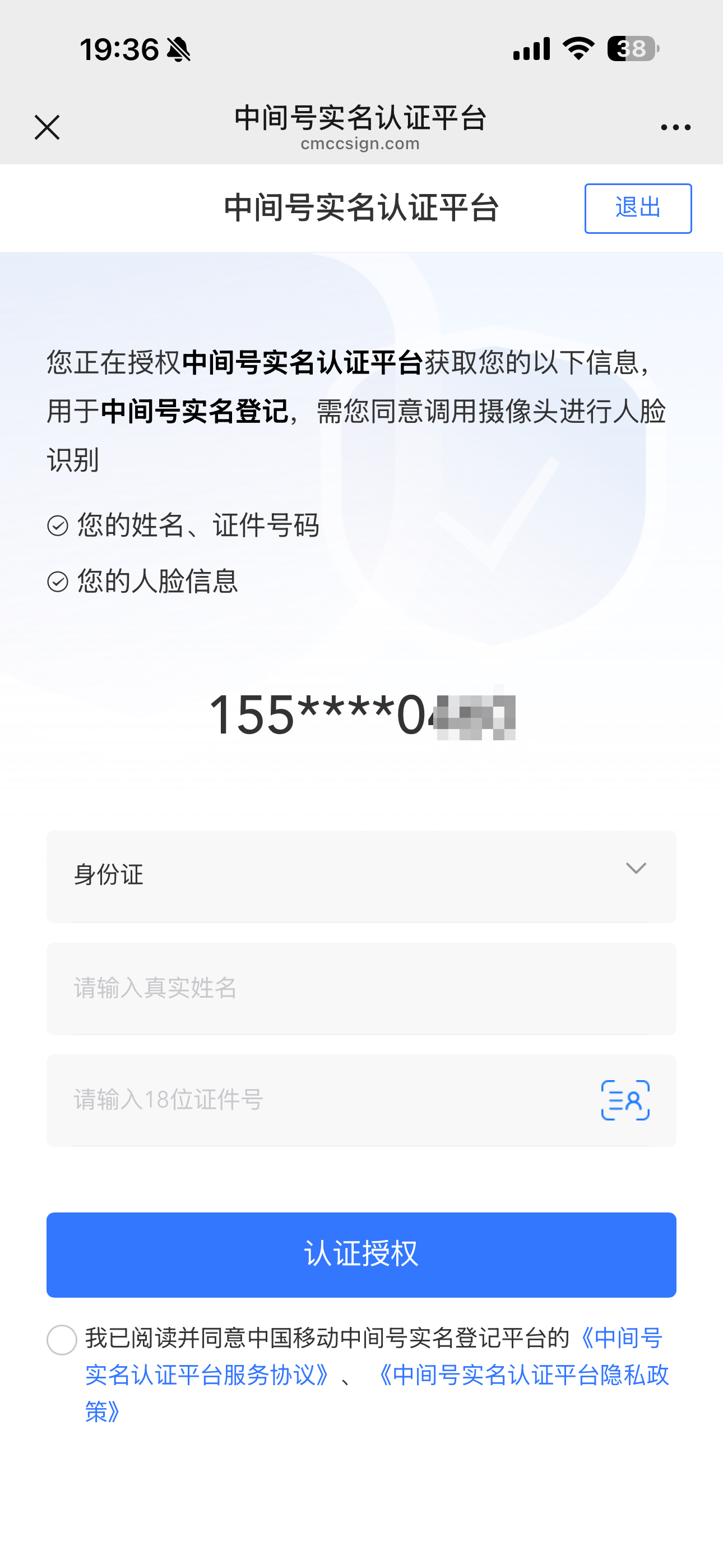This screenshot has height=1568, width=723.
Task: Check the agreement consent checkbox
Action: pos(62,1340)
